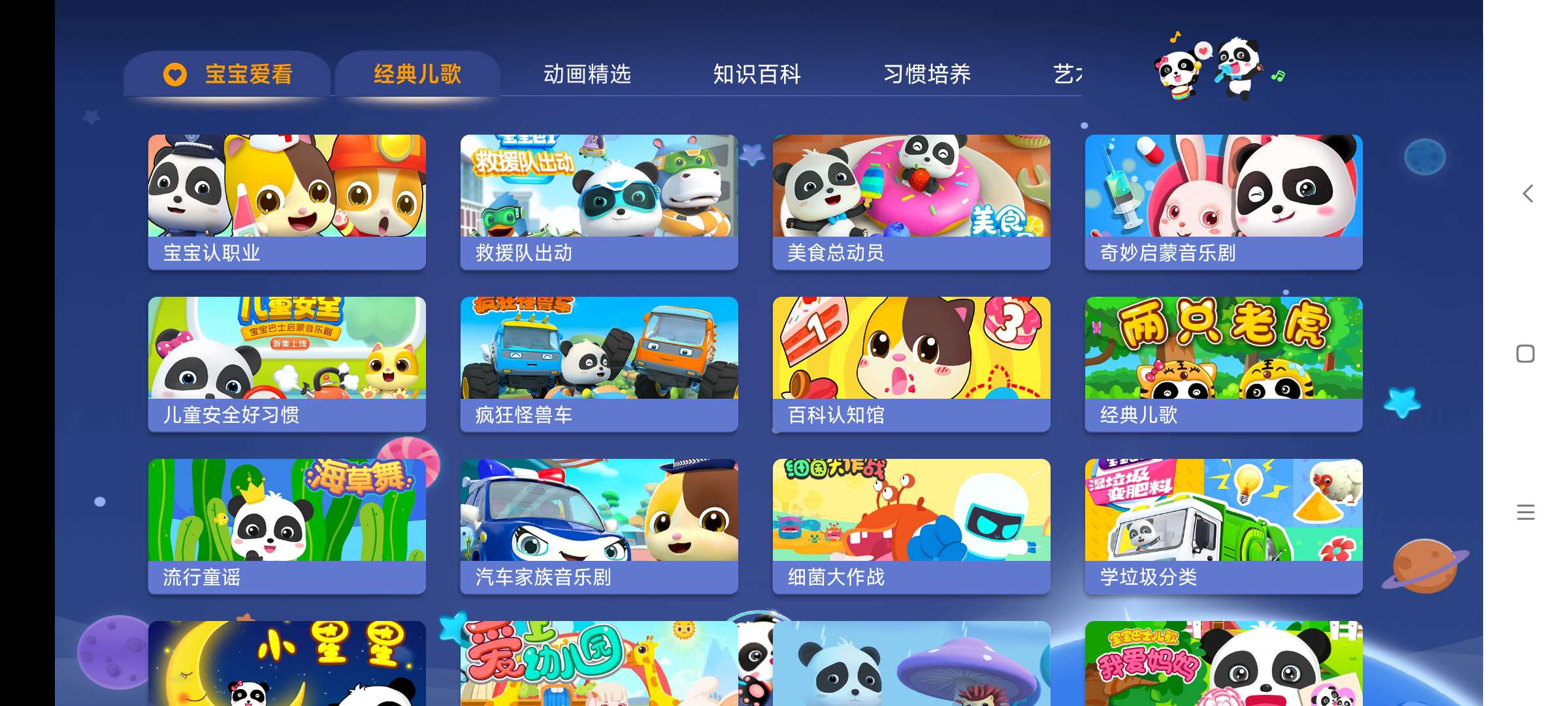Open the 细菌大作战 card
The image size is (1568, 706).
(x=911, y=526)
